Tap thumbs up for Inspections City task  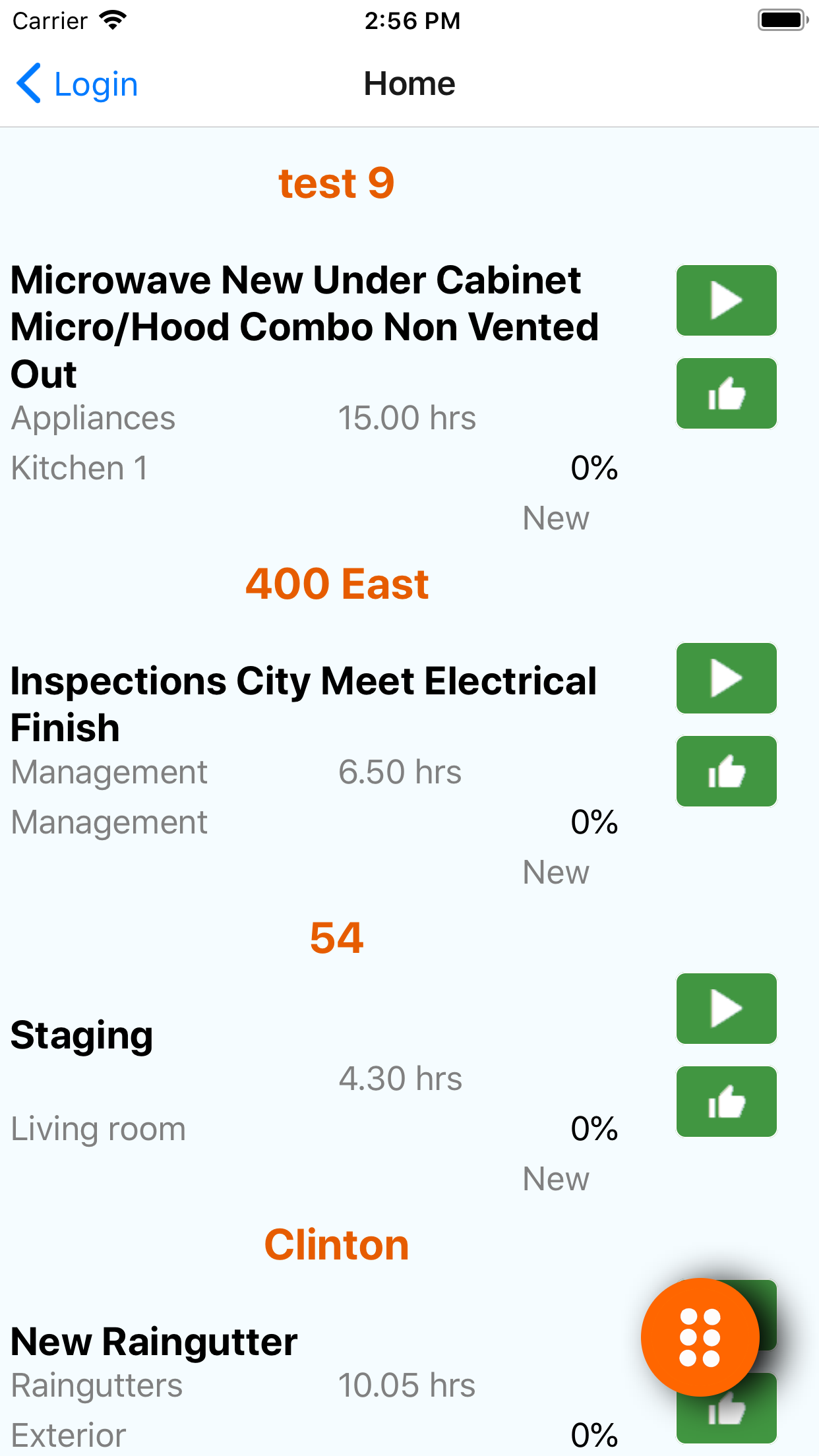tap(726, 772)
